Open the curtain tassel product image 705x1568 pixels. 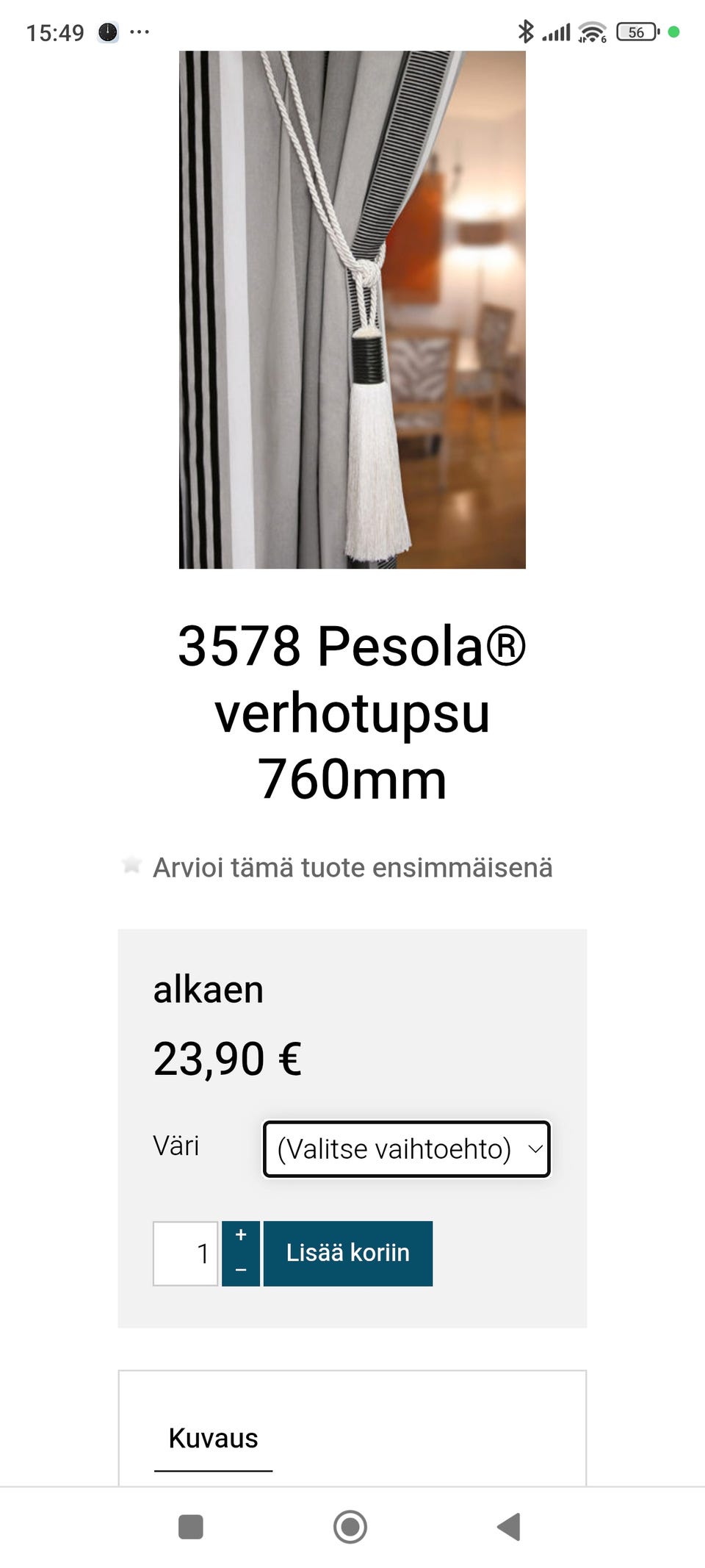click(352, 309)
